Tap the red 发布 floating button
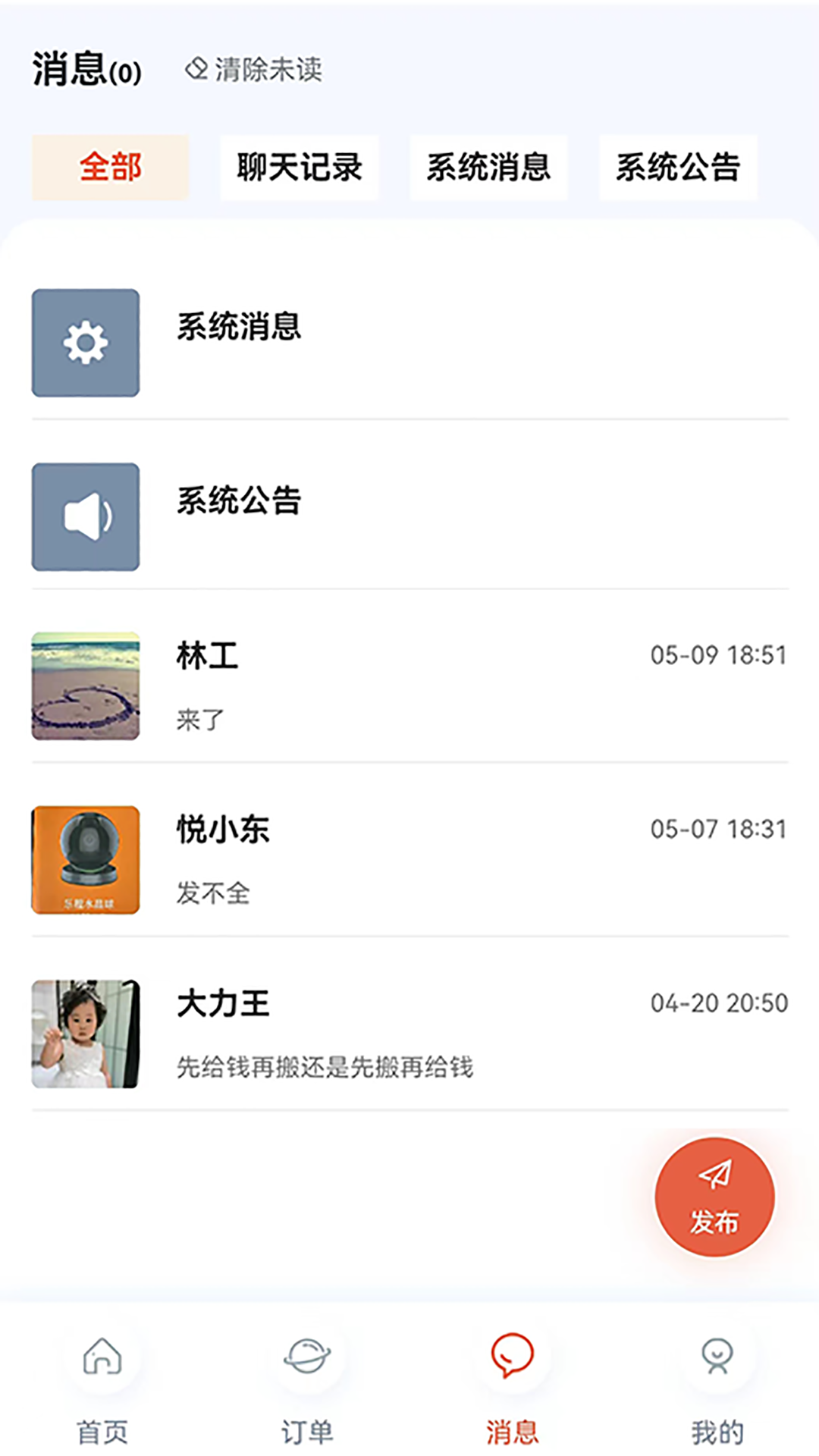This screenshot has height=1456, width=819. (714, 1197)
